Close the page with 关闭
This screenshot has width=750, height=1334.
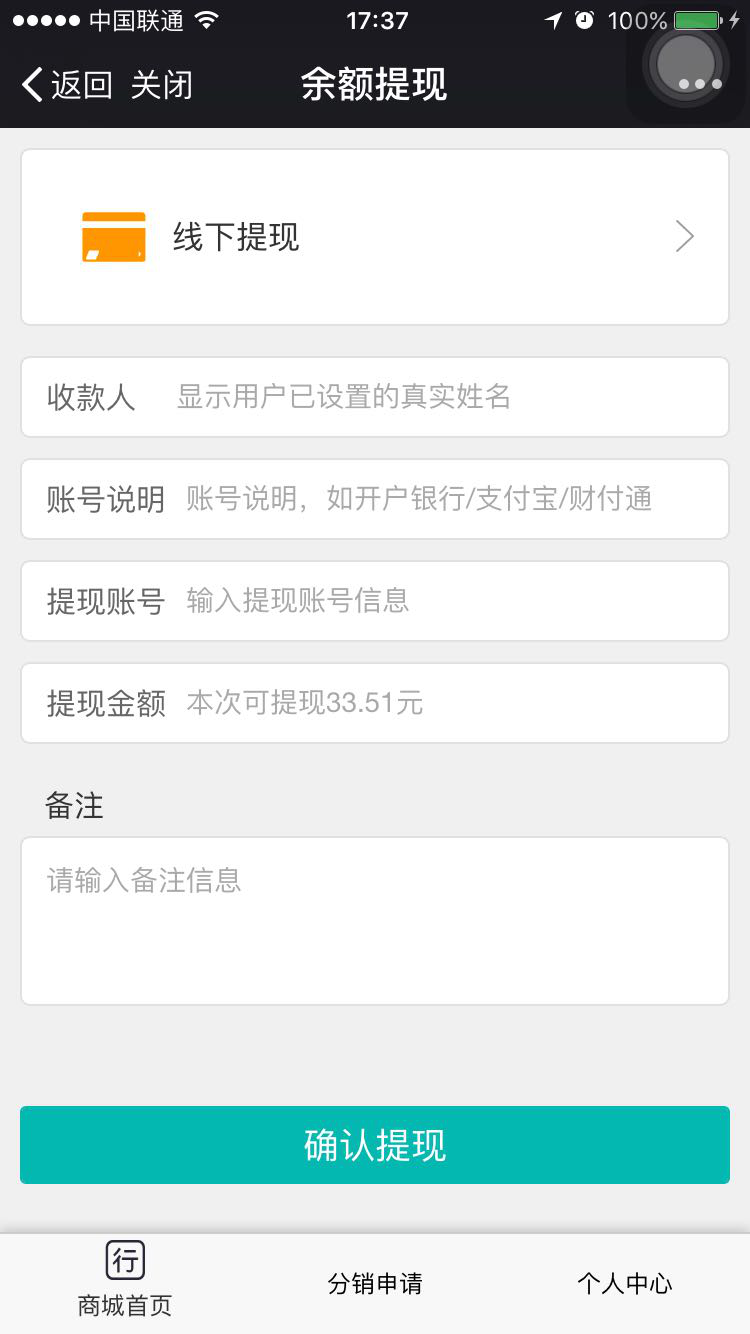[x=161, y=85]
